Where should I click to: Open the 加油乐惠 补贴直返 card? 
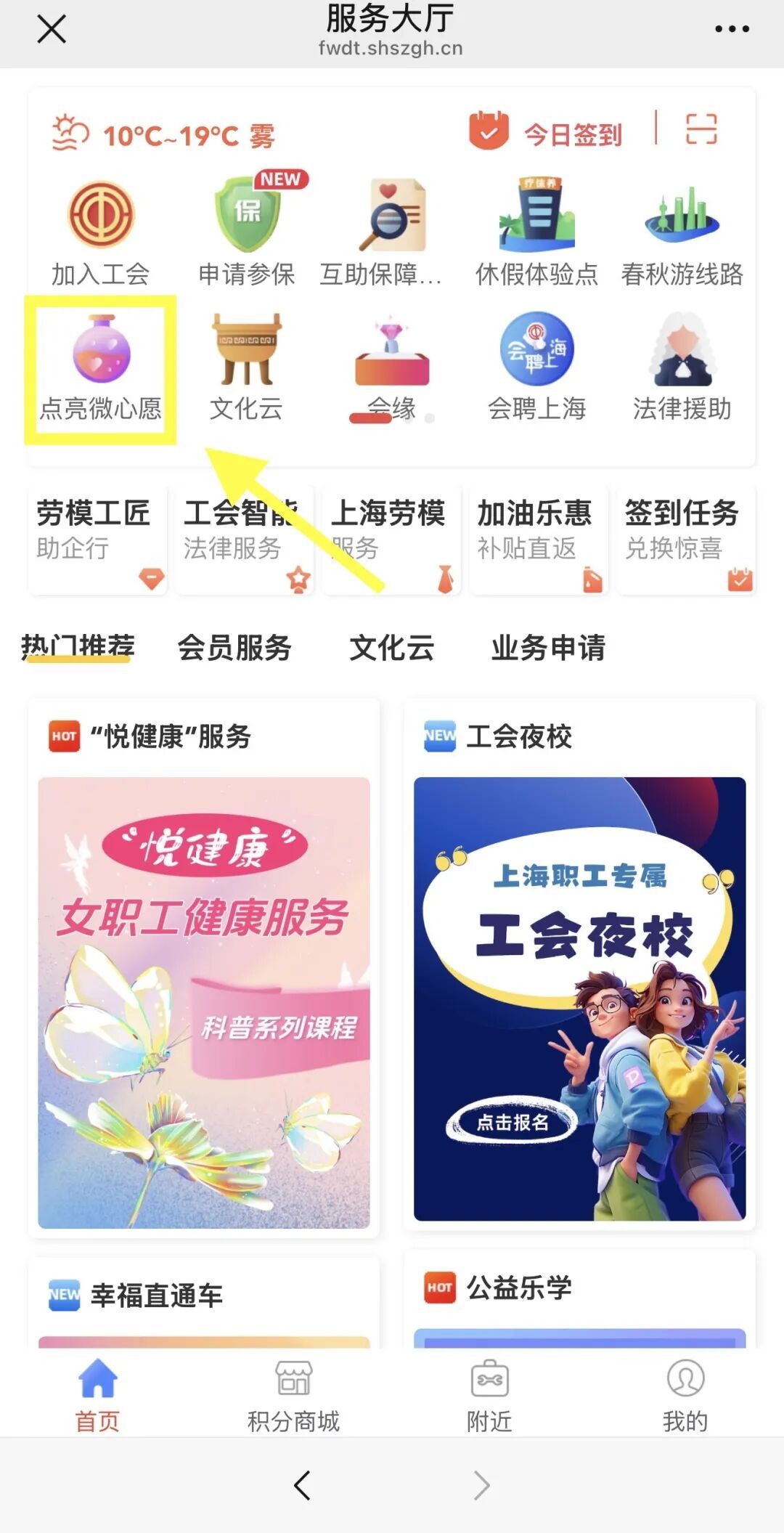pos(538,540)
